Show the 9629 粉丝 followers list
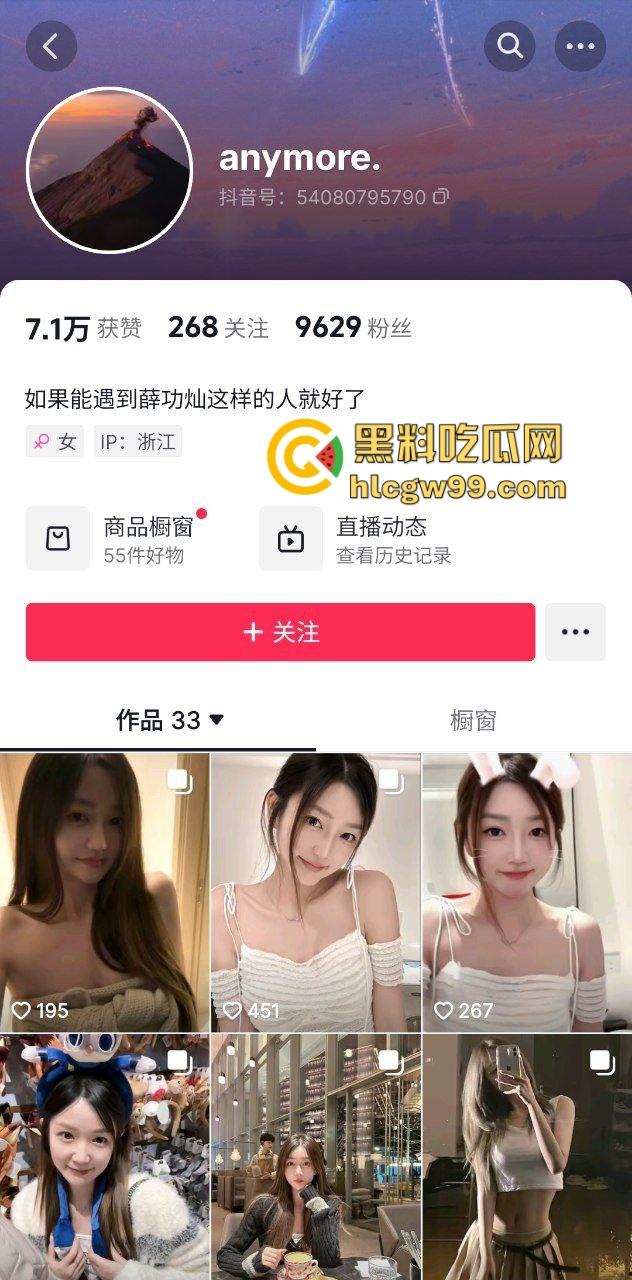This screenshot has height=1280, width=632. [x=353, y=328]
